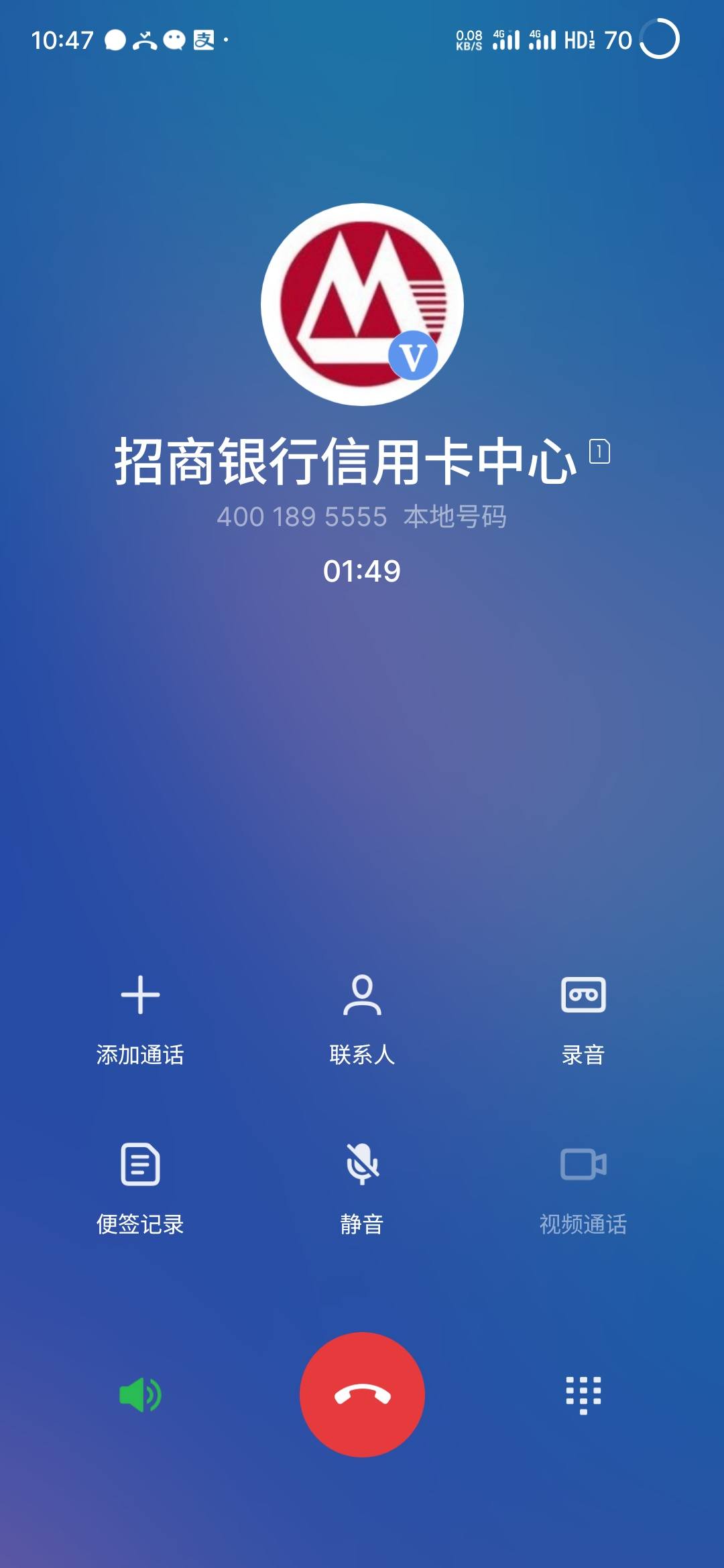The height and width of the screenshot is (1568, 724).
Task: Tap the 视频通话 video call button
Action: 583,1189
